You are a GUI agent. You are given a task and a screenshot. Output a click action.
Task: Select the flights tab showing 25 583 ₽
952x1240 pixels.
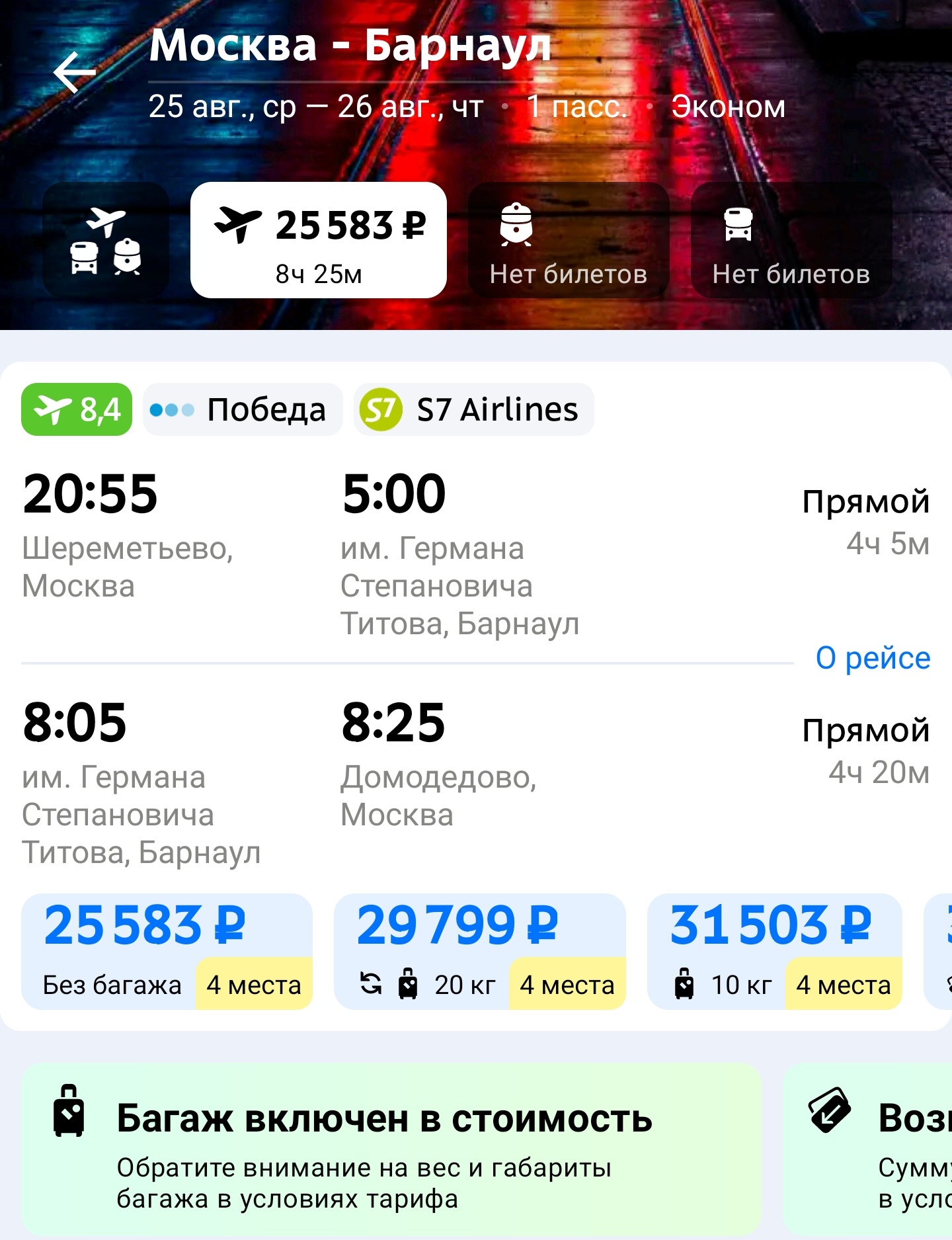319,240
